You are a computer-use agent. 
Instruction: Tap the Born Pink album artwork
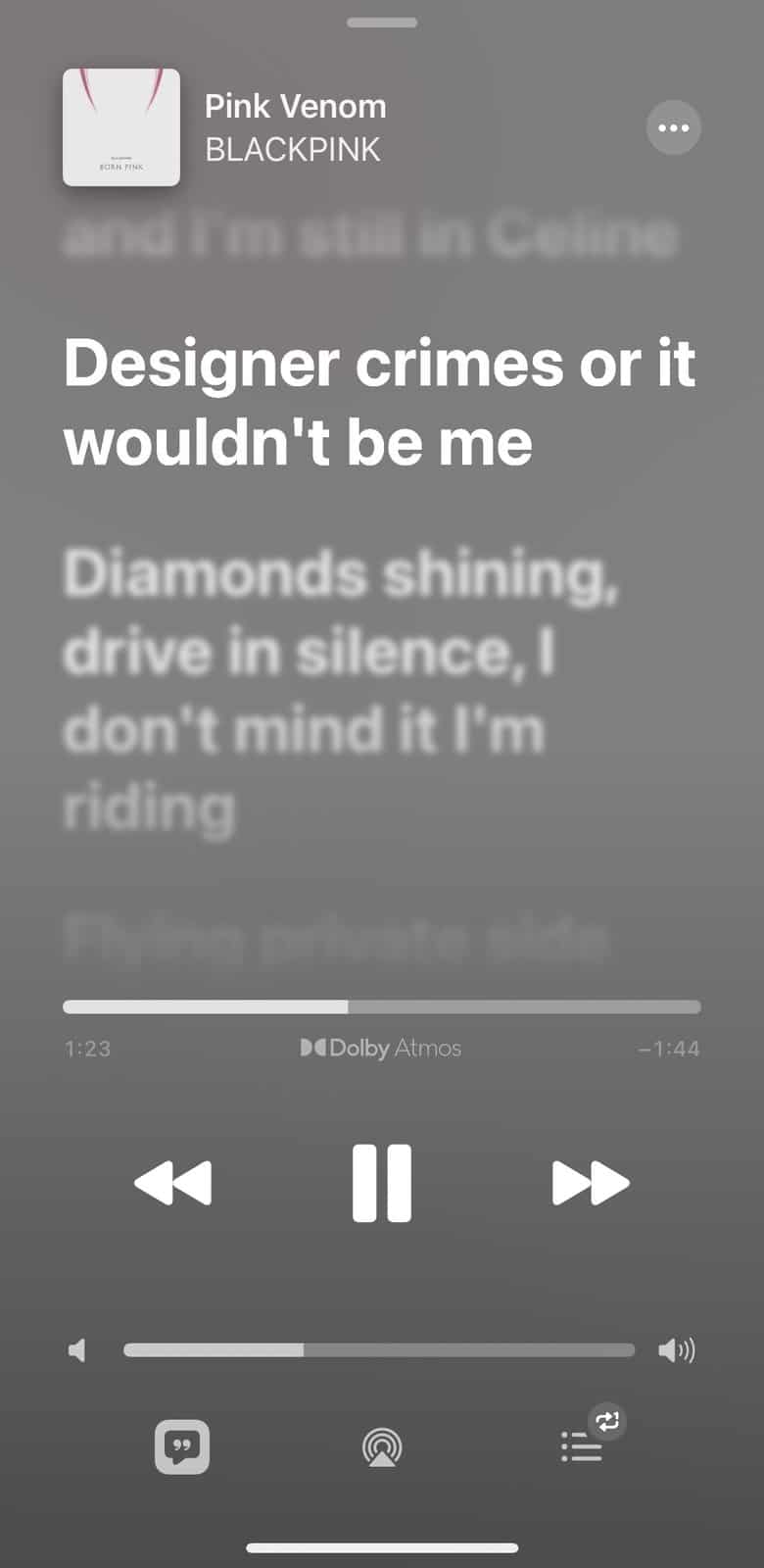pos(121,127)
